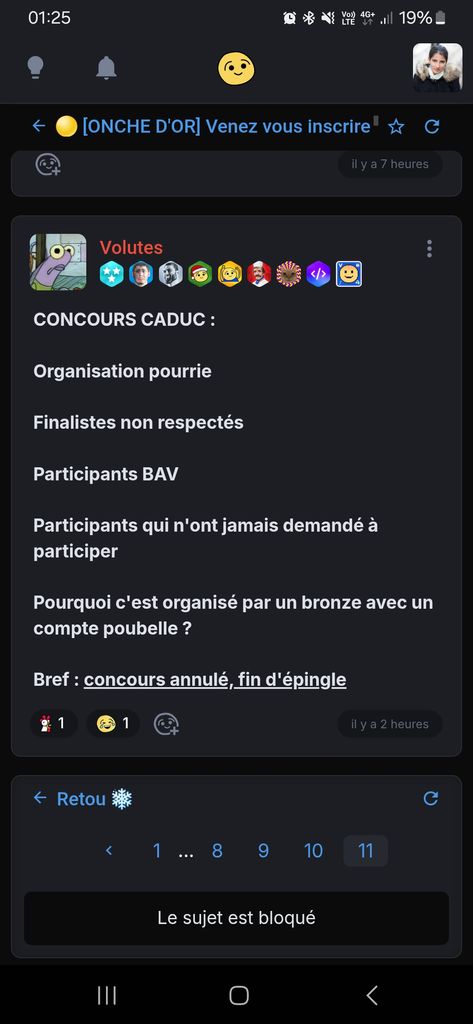Viewport: 473px width, 1024px height.
Task: Open the three-dot menu on Volutes' post
Action: click(x=429, y=248)
